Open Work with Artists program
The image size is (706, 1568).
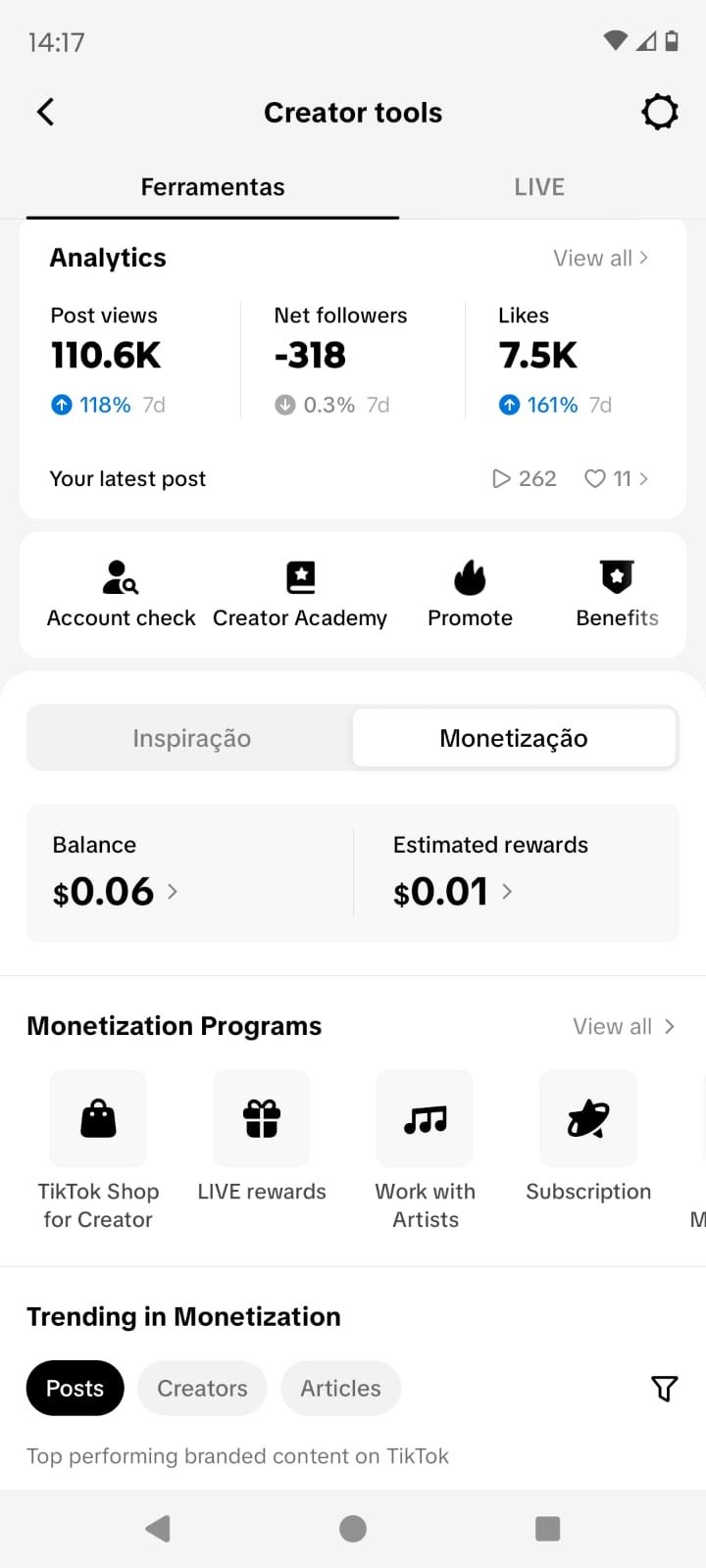click(x=426, y=1151)
